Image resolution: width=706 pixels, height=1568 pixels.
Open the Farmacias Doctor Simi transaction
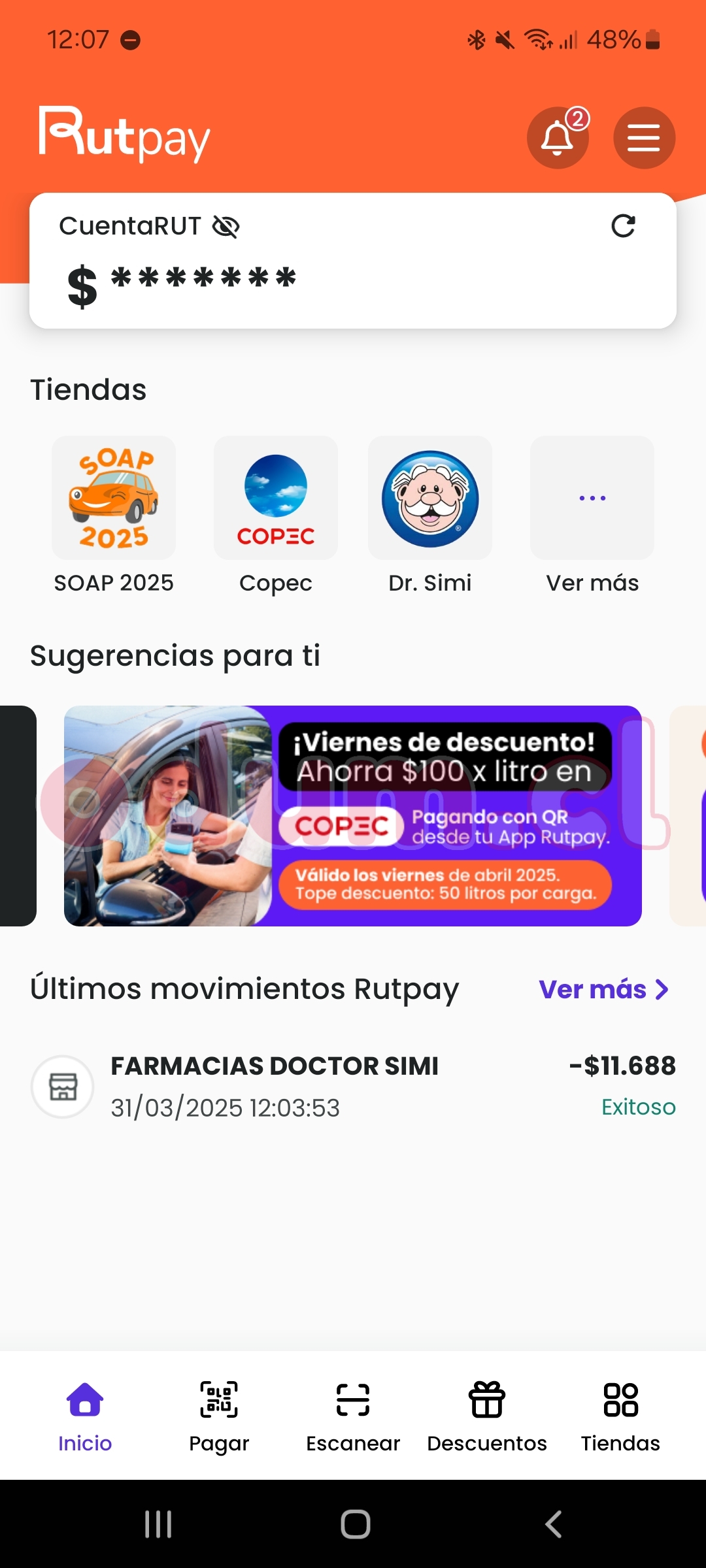pos(353,1086)
